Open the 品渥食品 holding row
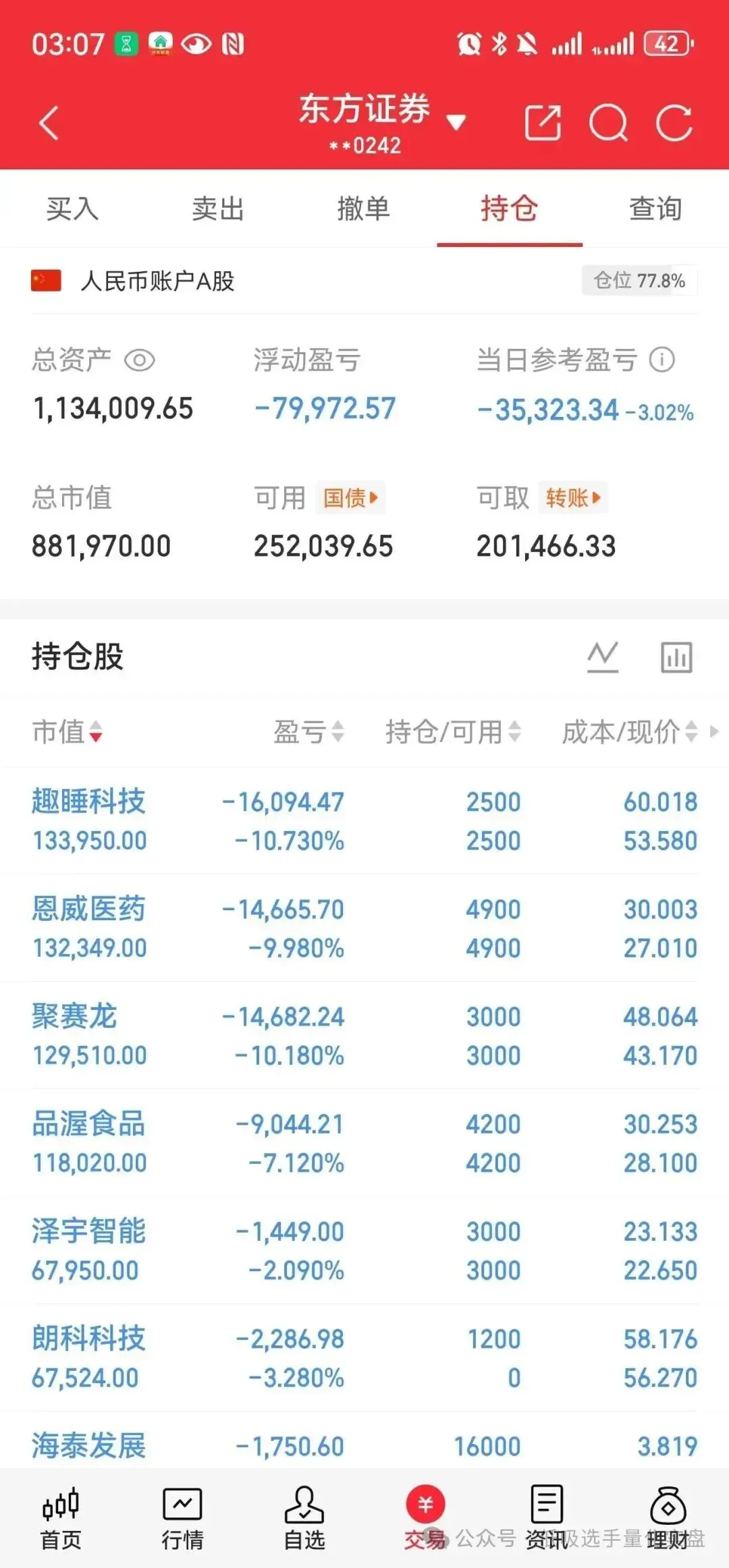 [364, 1143]
